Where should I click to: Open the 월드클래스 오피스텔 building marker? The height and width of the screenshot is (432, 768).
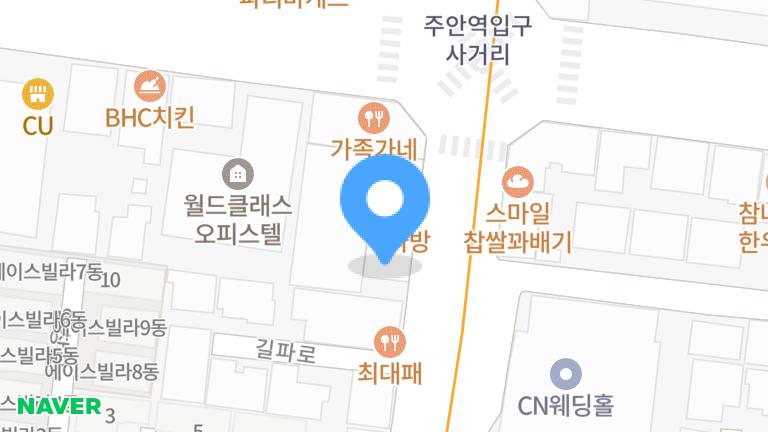tap(238, 174)
